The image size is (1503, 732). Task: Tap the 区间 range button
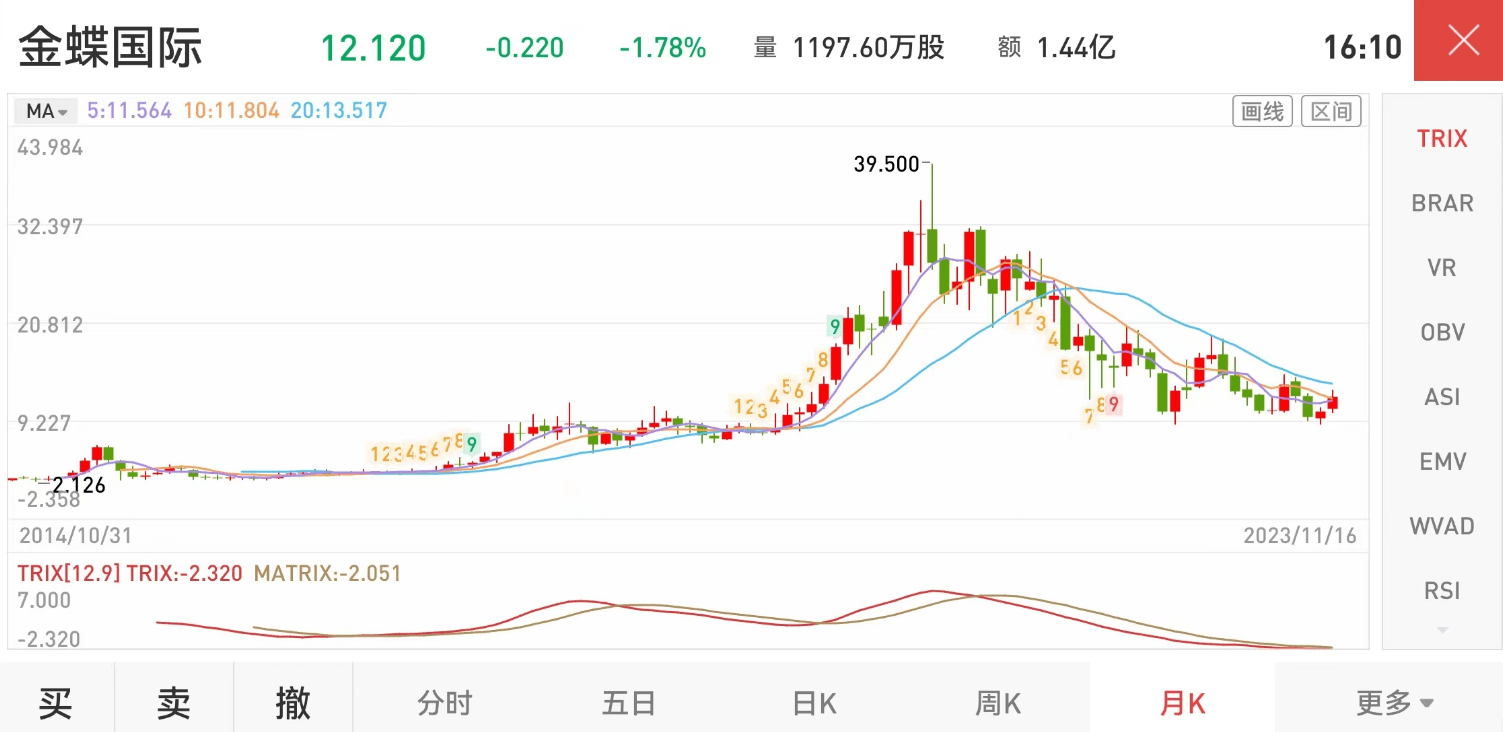1331,111
